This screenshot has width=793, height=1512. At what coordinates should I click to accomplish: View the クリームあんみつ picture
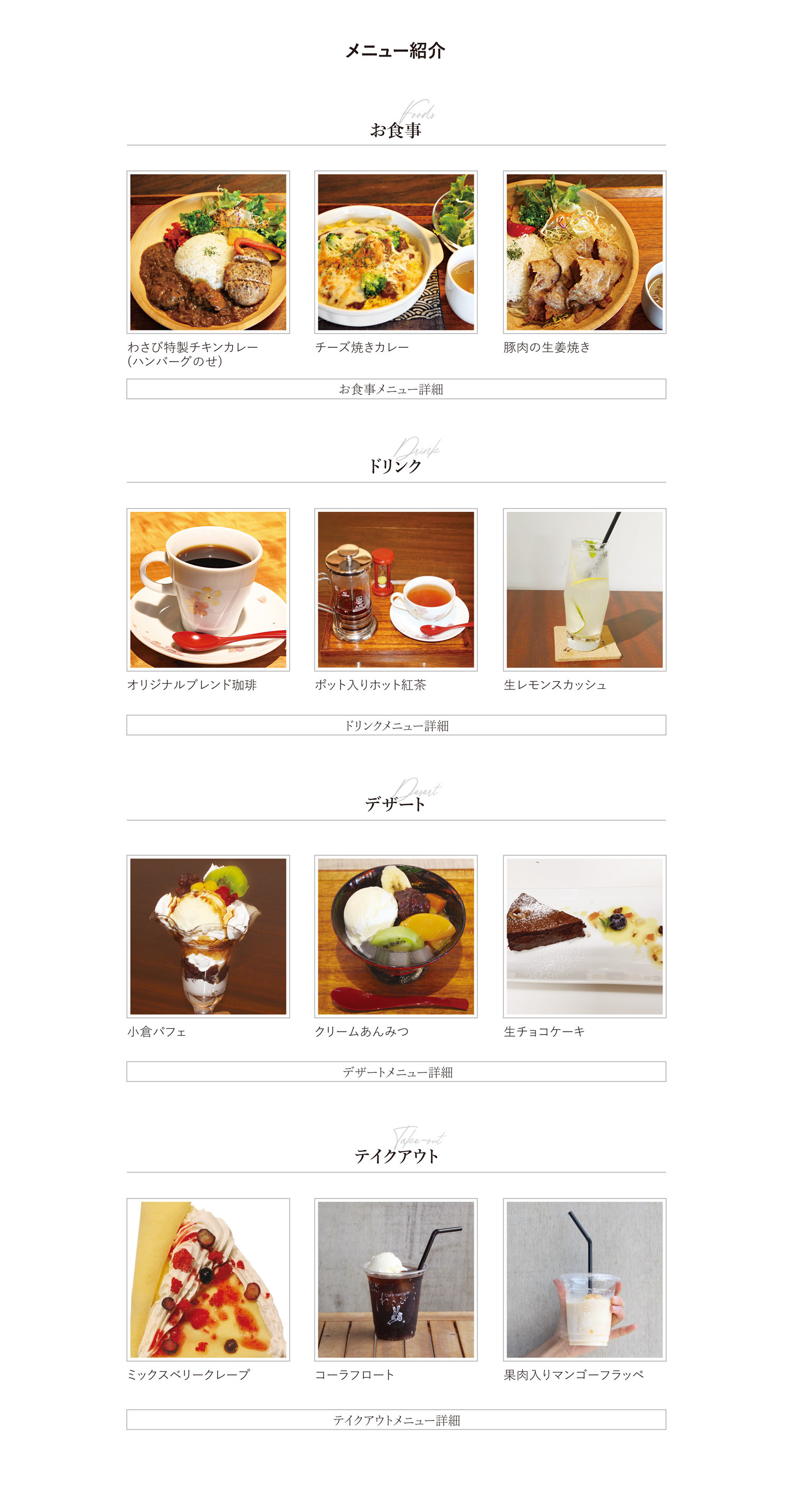(x=395, y=936)
